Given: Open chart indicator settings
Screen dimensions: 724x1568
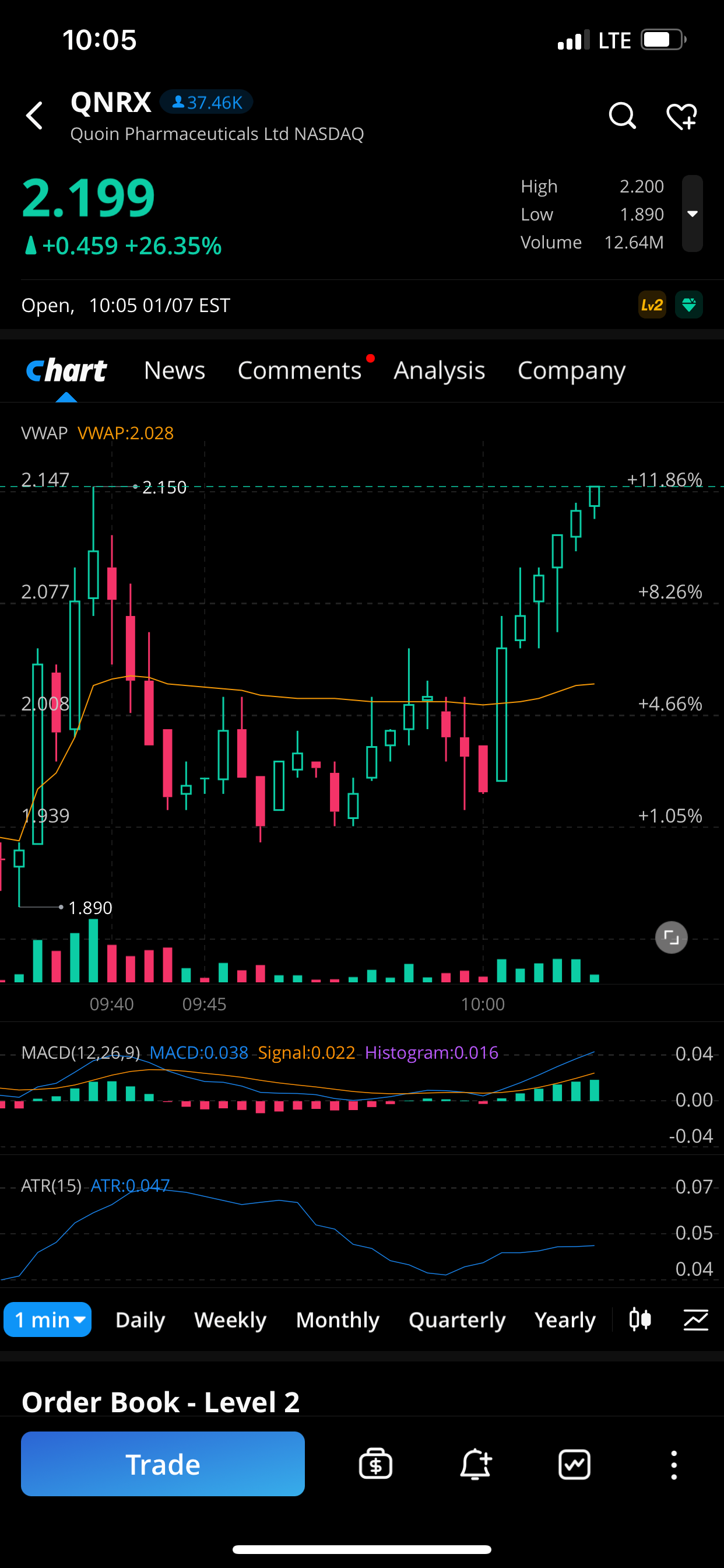Looking at the screenshot, I should pyautogui.click(x=695, y=1319).
